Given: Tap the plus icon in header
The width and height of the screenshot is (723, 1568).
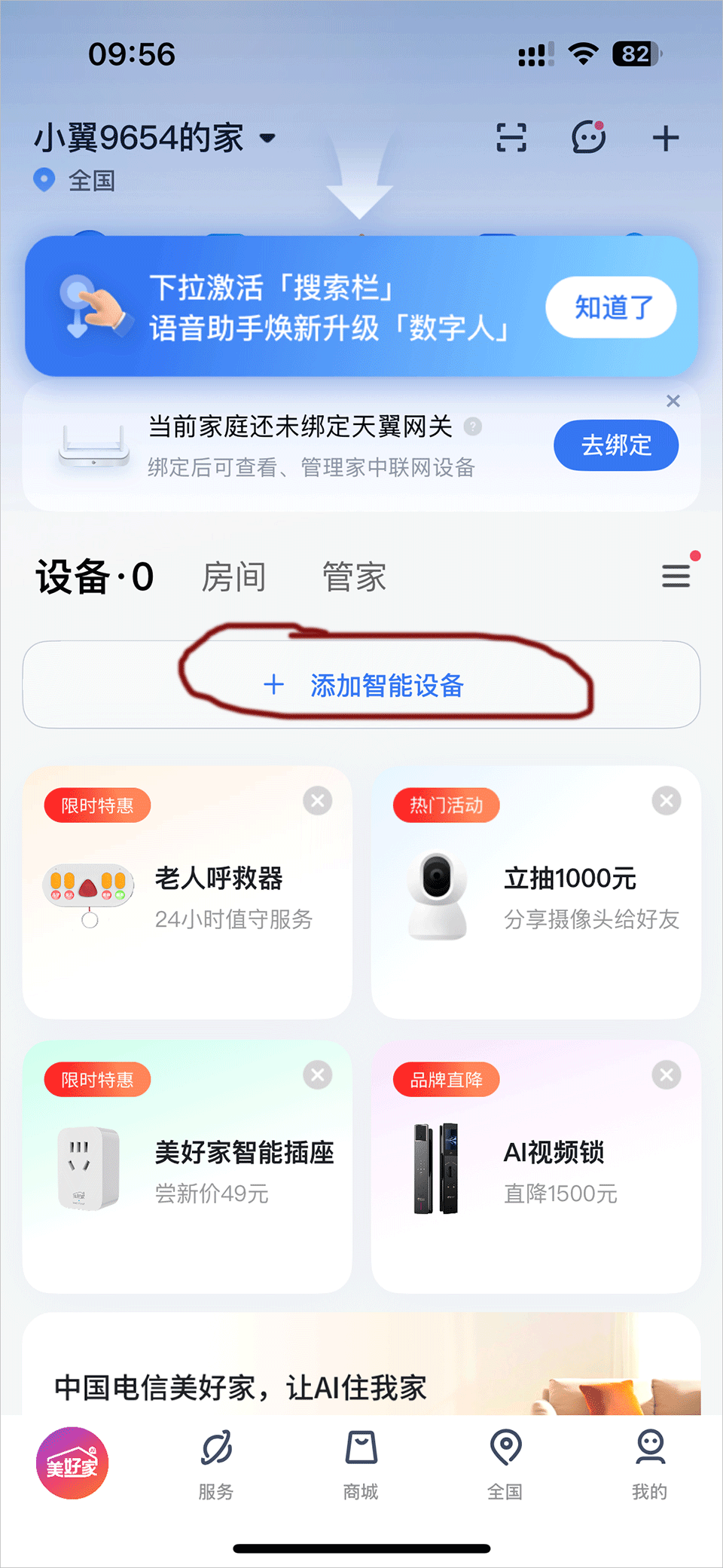Looking at the screenshot, I should point(665,138).
